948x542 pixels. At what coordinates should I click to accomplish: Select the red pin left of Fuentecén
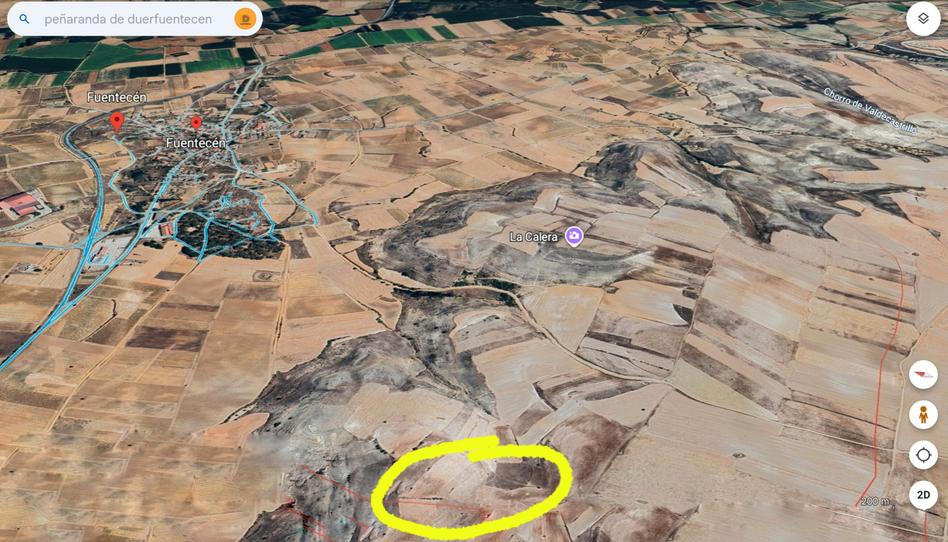coord(117,121)
